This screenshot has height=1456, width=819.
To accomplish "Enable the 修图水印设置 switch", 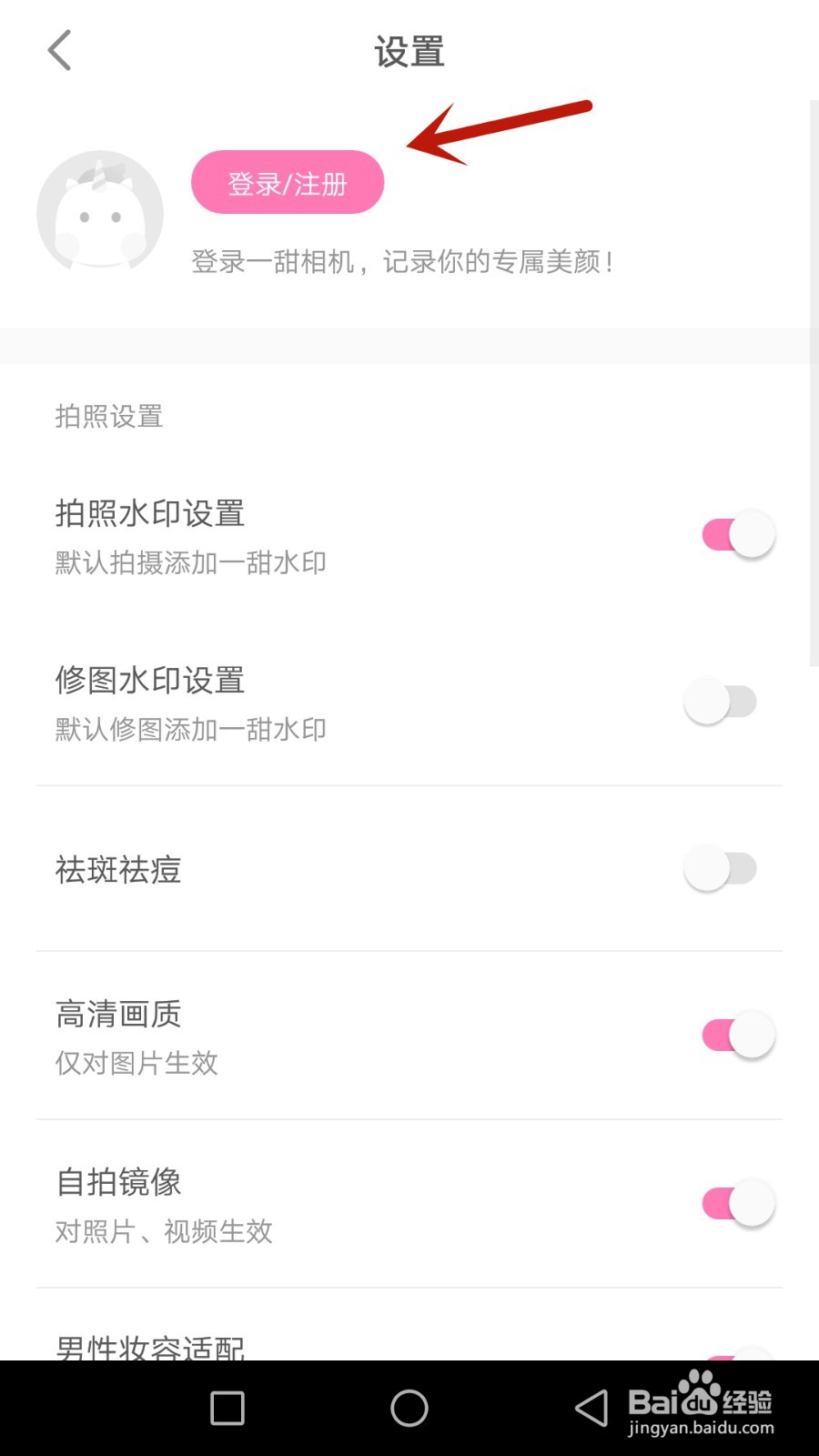I will 722,701.
